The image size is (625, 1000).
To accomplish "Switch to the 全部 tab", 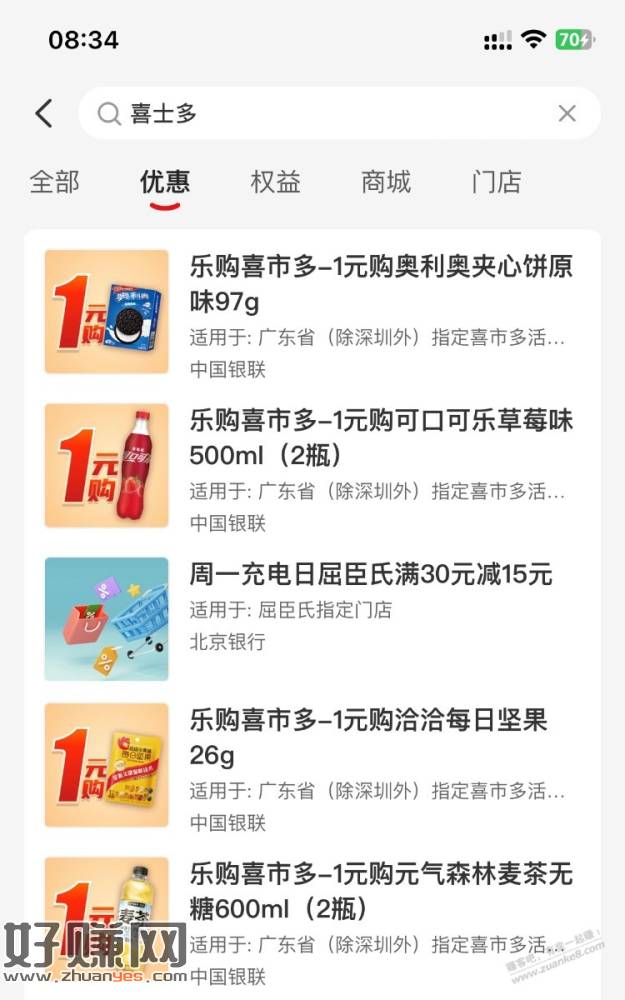I will click(x=55, y=182).
